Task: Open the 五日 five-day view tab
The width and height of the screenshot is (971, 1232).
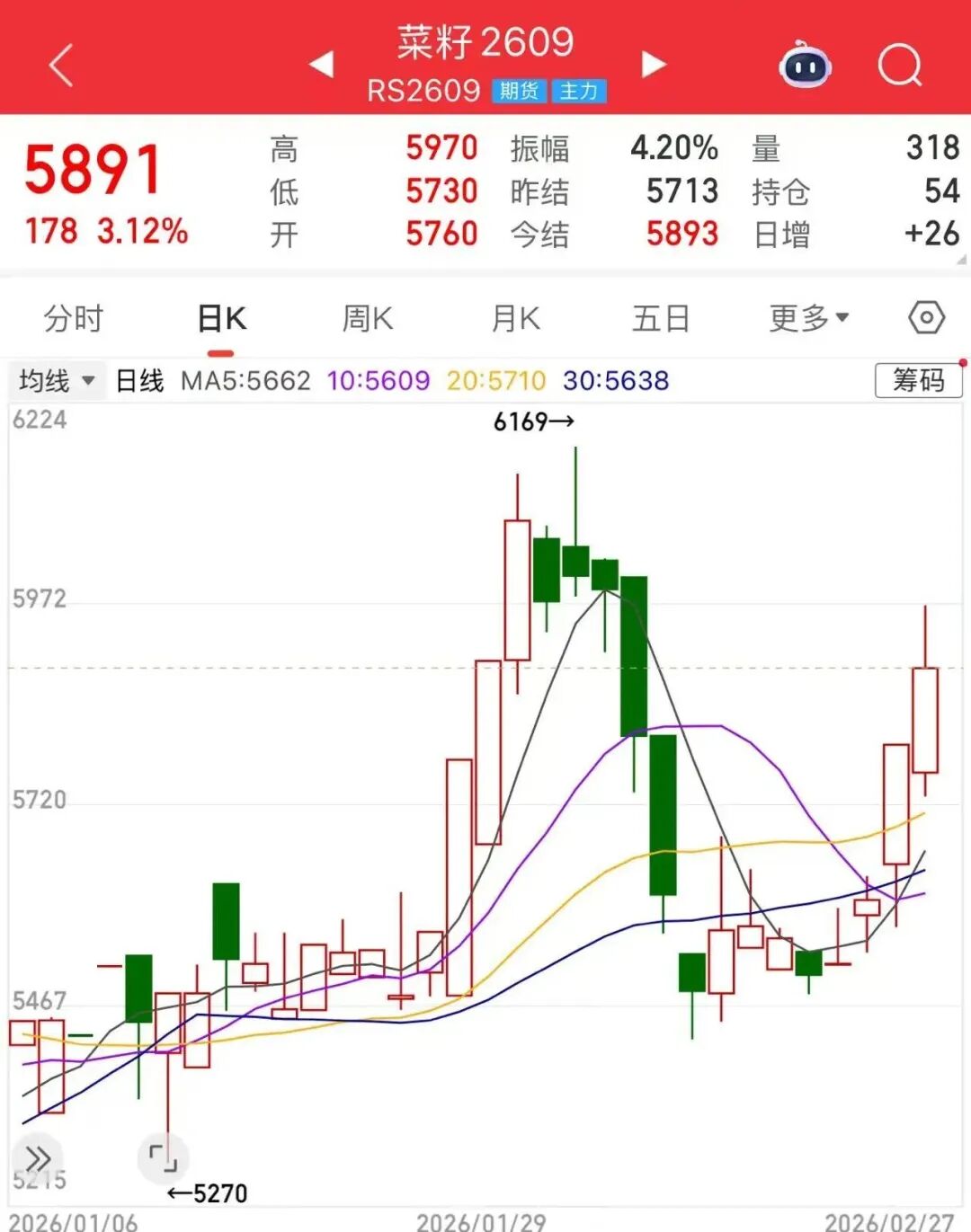Action: point(661,317)
